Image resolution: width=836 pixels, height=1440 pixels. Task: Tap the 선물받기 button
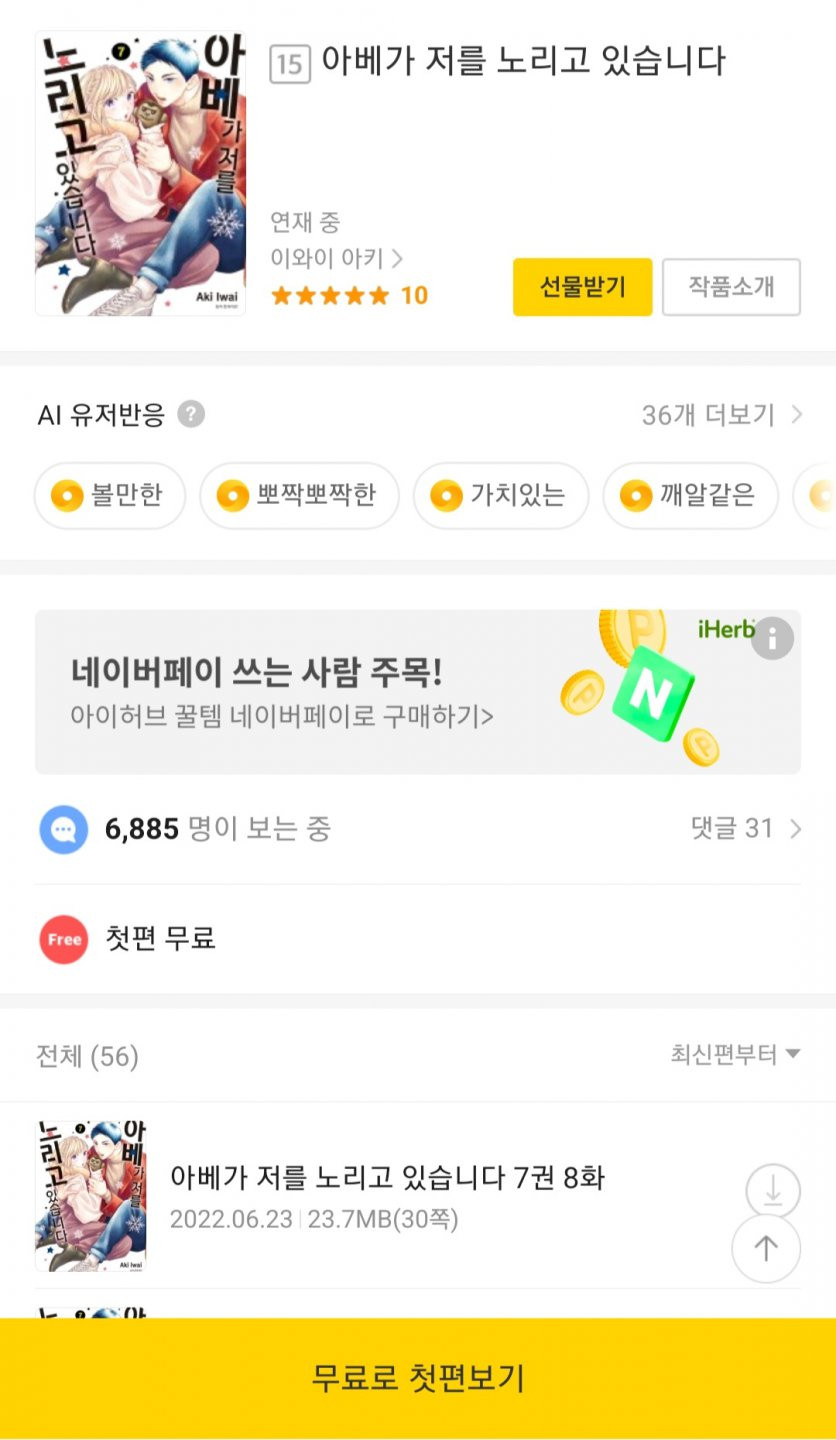pos(582,287)
